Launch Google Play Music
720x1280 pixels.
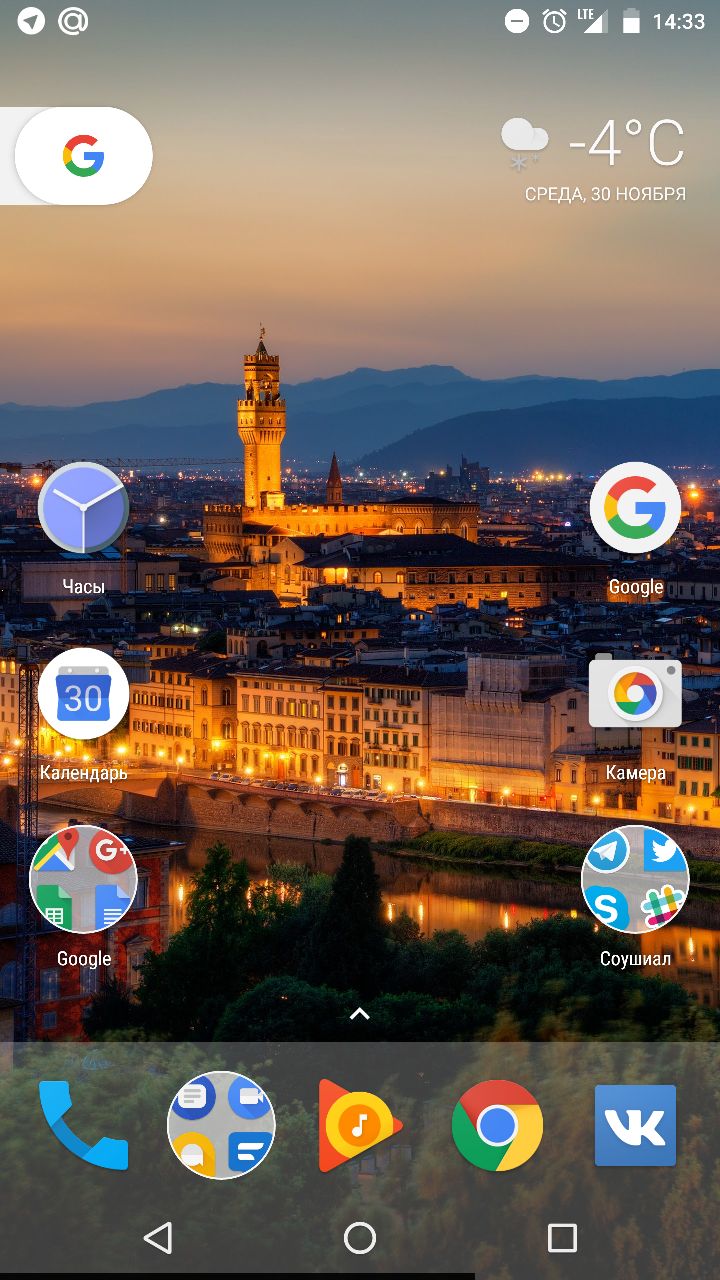(x=359, y=1125)
